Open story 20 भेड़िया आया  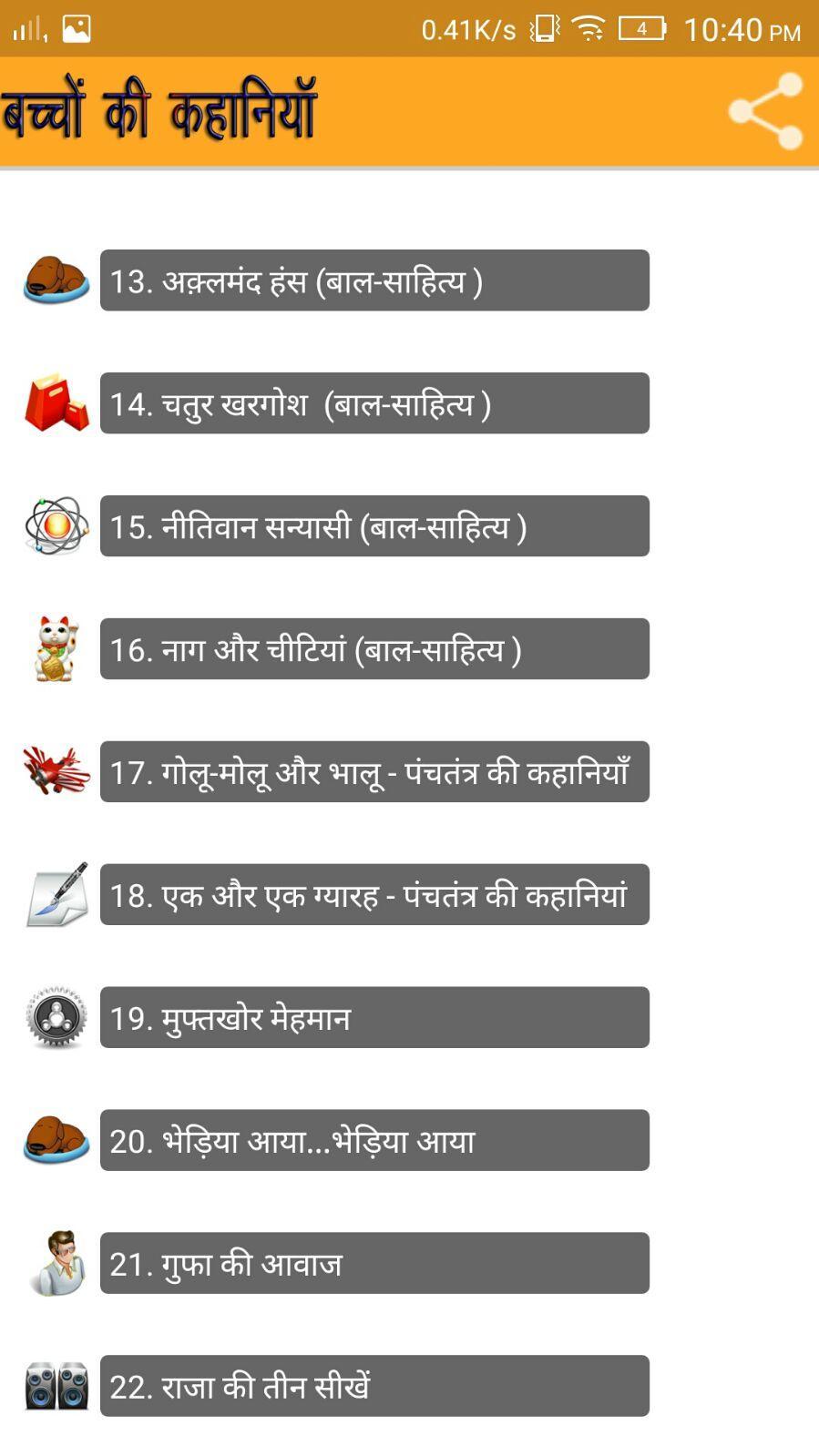(x=375, y=1141)
